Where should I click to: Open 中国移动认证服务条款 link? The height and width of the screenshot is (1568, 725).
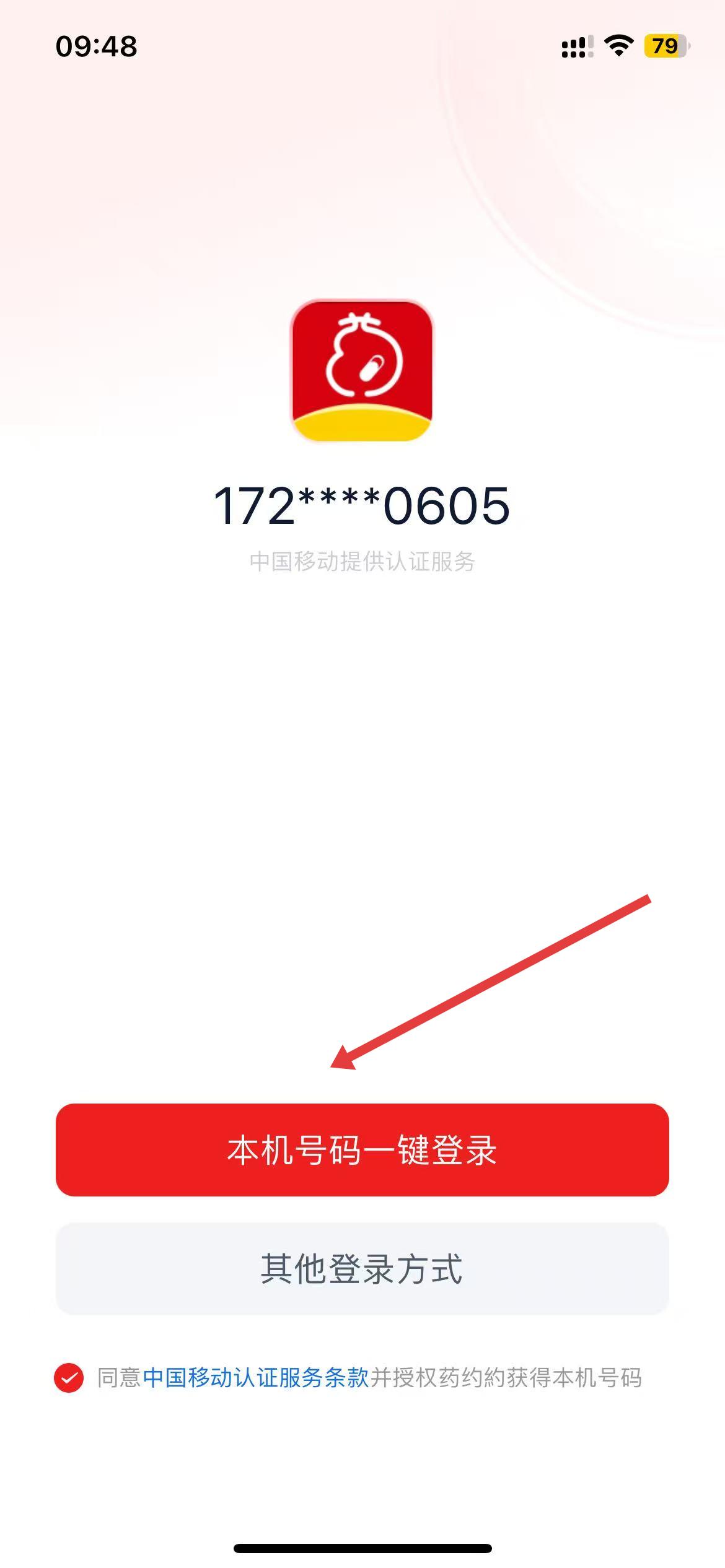(x=255, y=1377)
